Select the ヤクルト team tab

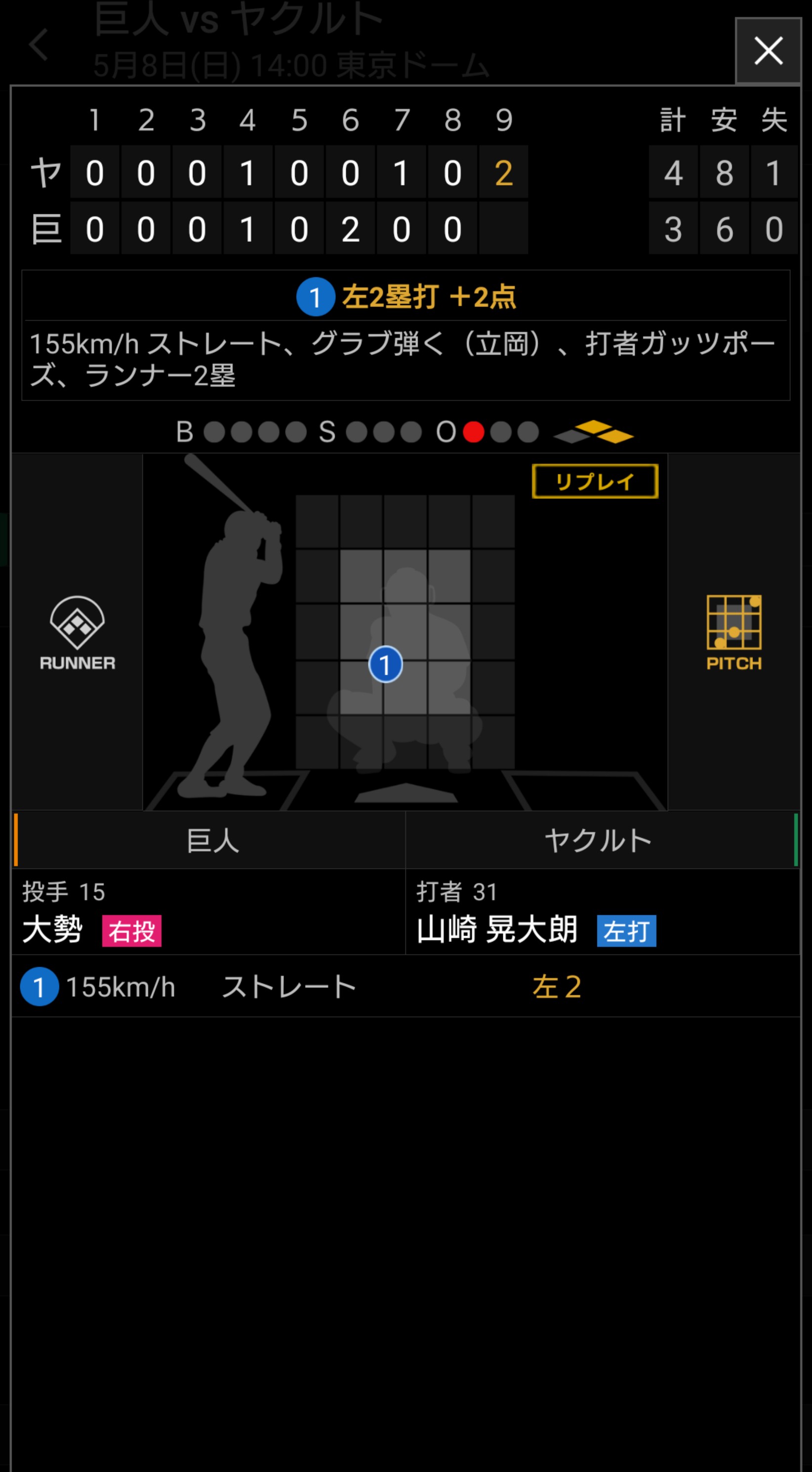pos(602,840)
